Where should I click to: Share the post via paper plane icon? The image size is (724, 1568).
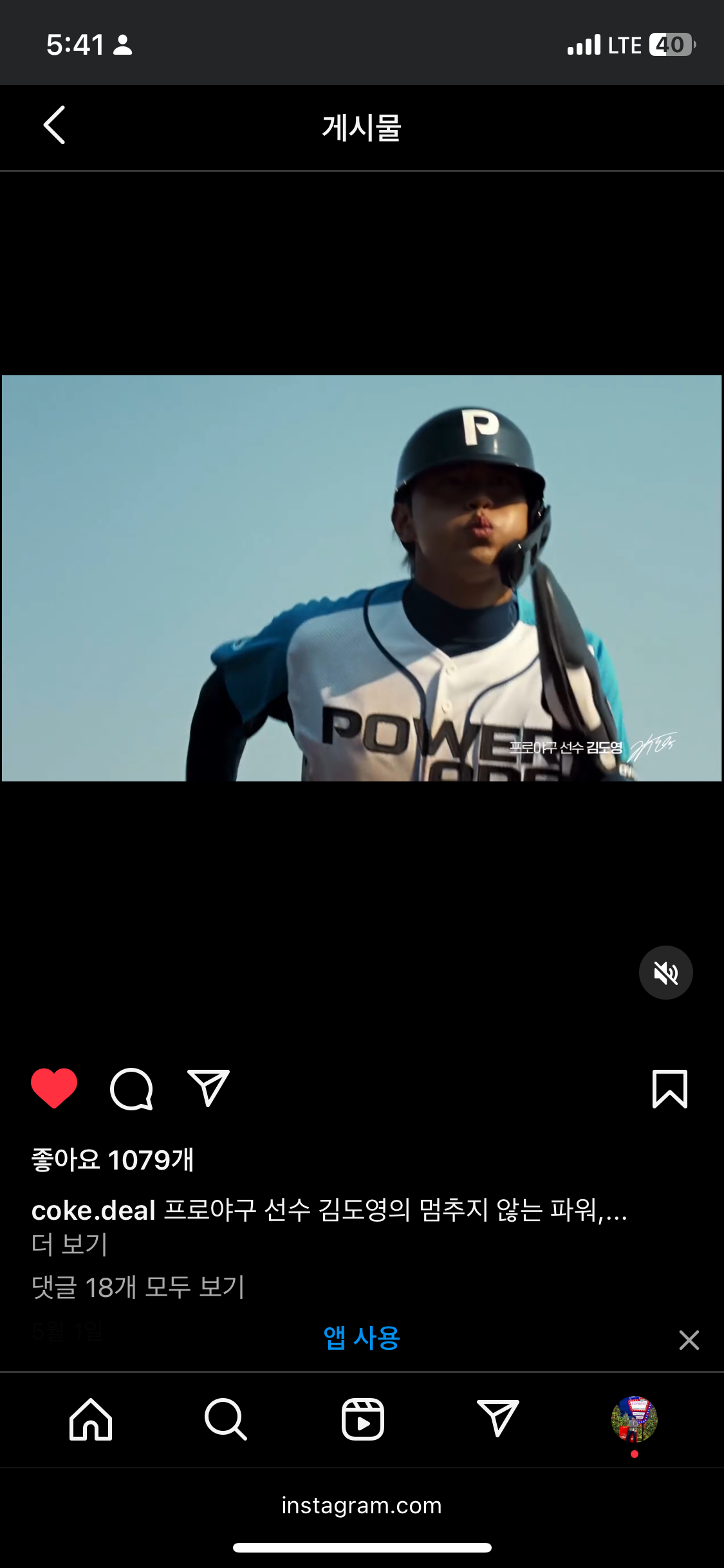coord(209,1088)
